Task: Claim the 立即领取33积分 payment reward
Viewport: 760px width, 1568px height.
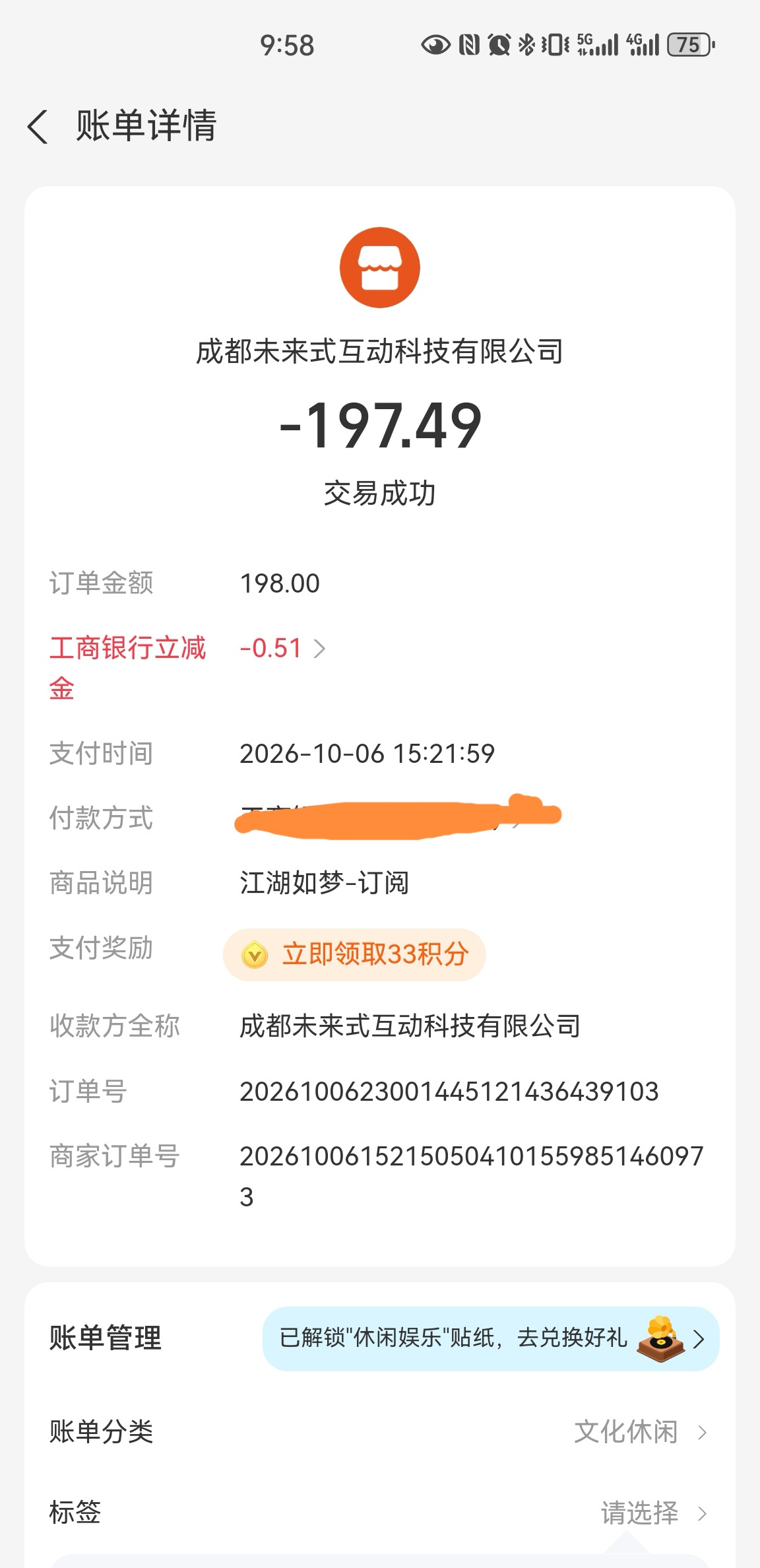Action: 355,954
